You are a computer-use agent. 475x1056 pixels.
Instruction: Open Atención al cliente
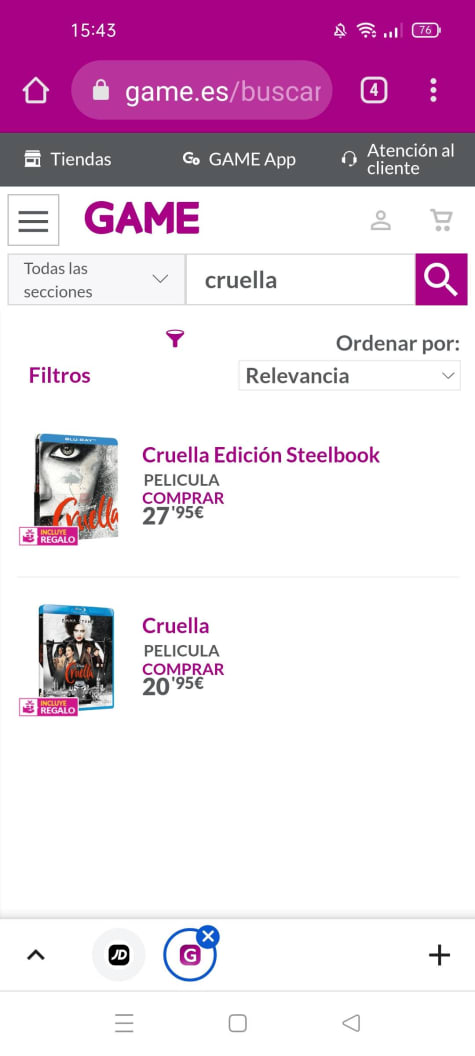(398, 160)
